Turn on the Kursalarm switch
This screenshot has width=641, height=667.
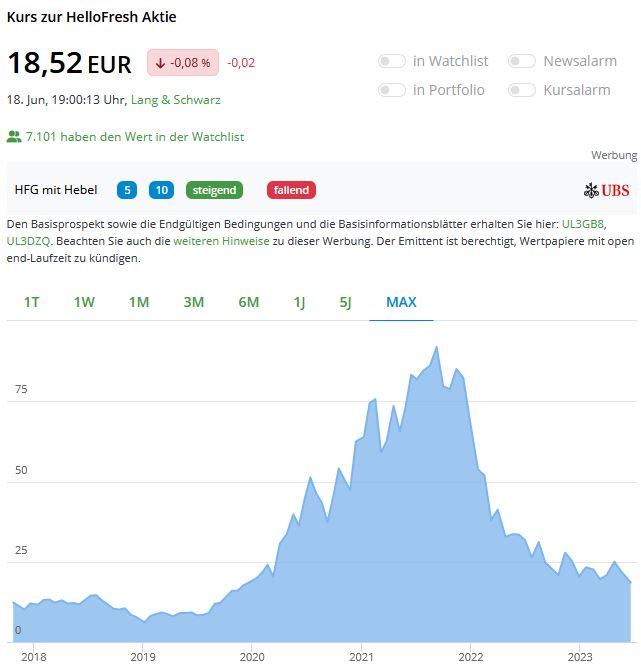click(x=521, y=90)
